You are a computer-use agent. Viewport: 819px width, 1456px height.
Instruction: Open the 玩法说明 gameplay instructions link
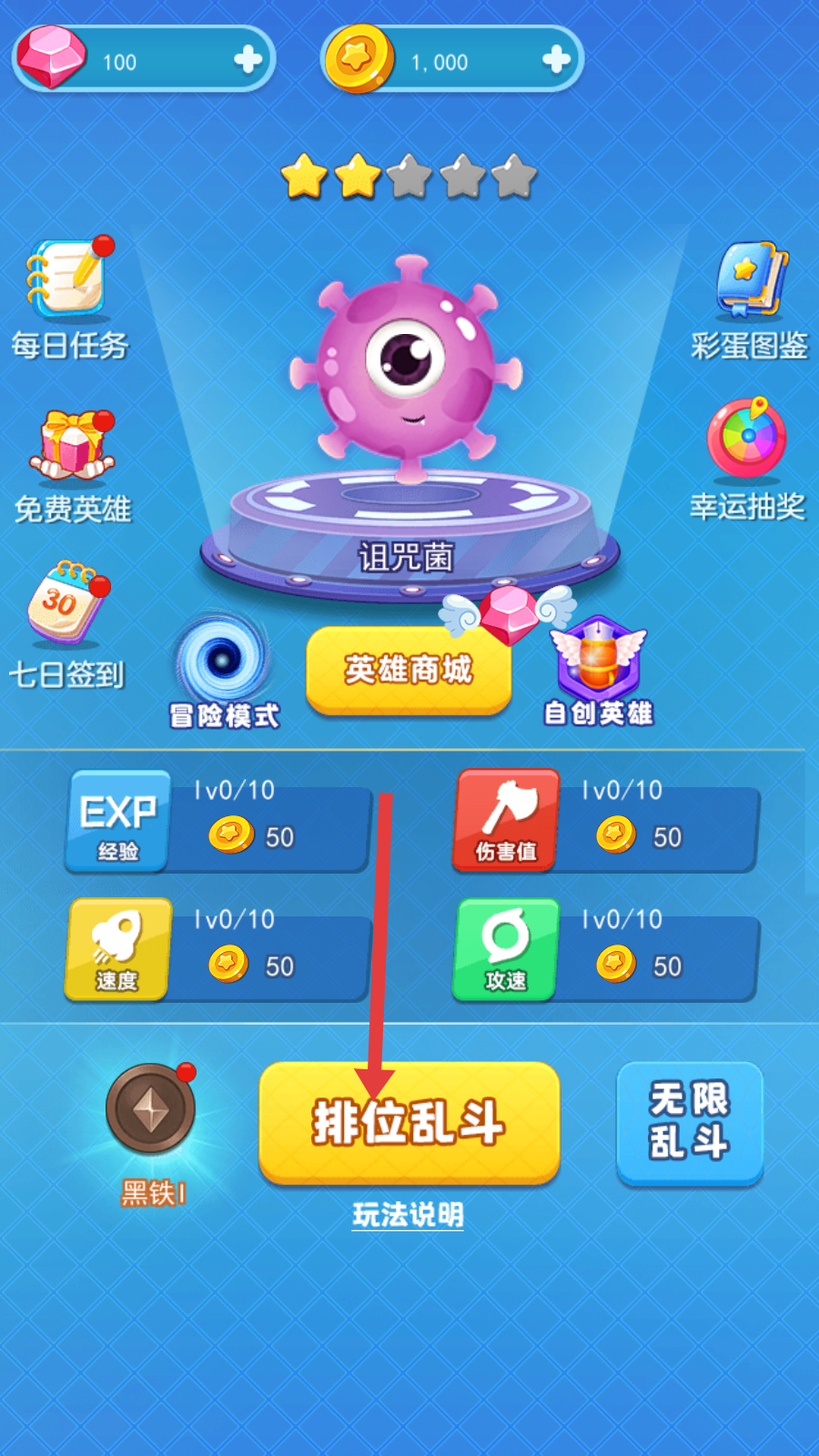coord(409,1214)
